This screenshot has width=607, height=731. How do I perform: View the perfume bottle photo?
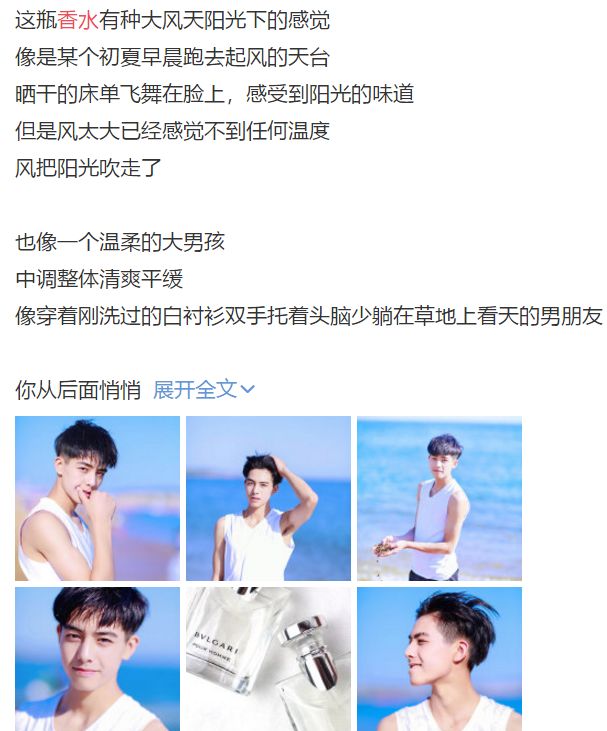point(268,659)
